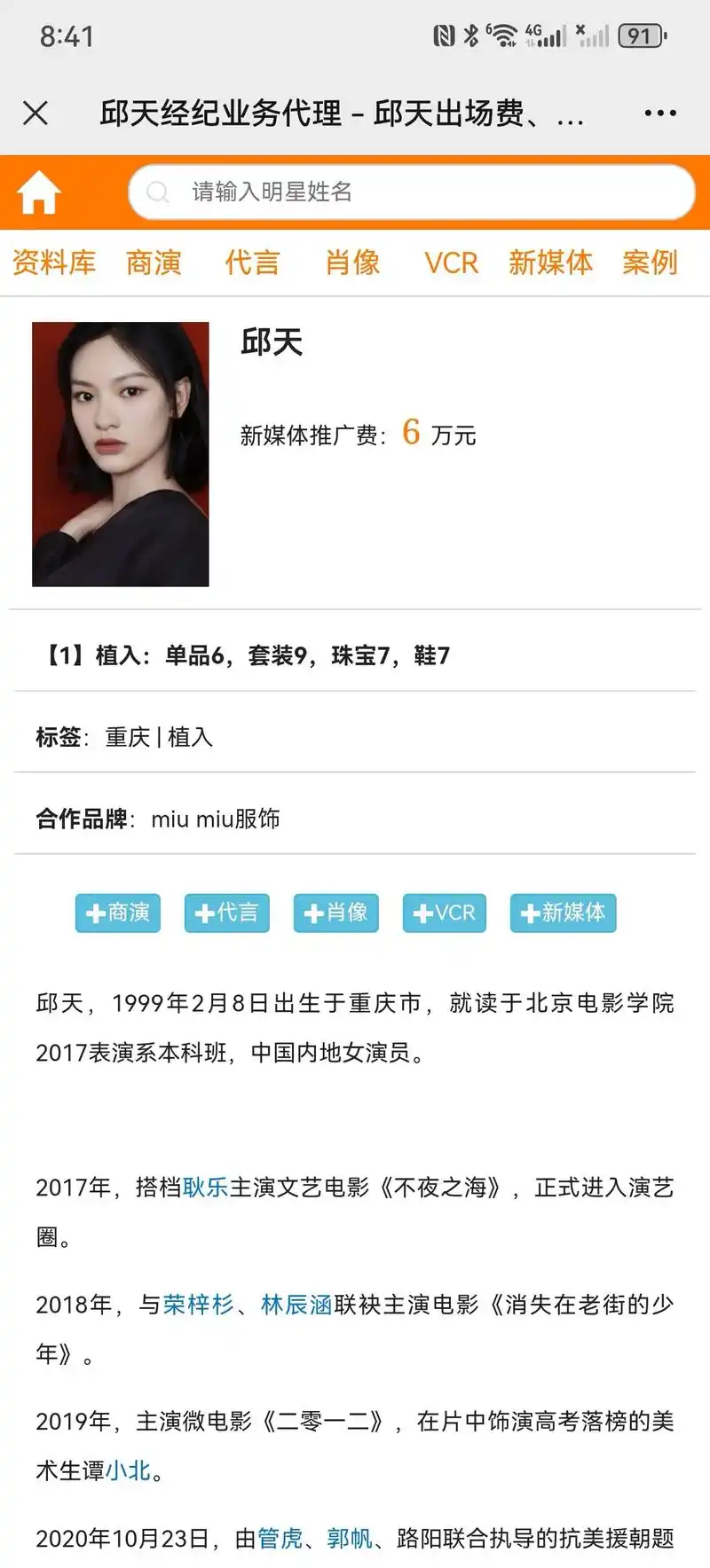Open the 案例 tab
Image resolution: width=710 pixels, height=1568 pixels.
click(x=650, y=263)
